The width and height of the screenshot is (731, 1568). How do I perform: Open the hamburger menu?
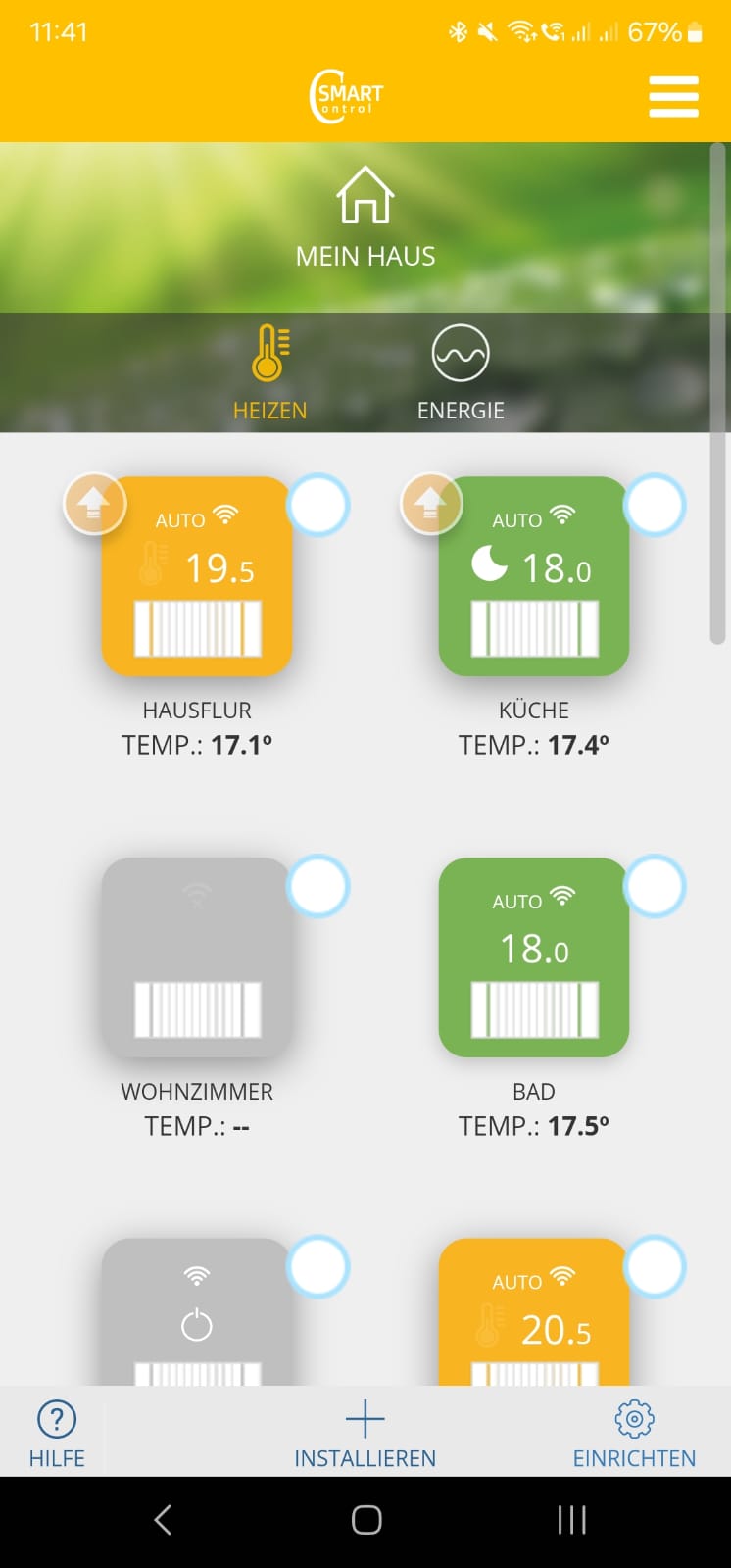click(x=673, y=97)
